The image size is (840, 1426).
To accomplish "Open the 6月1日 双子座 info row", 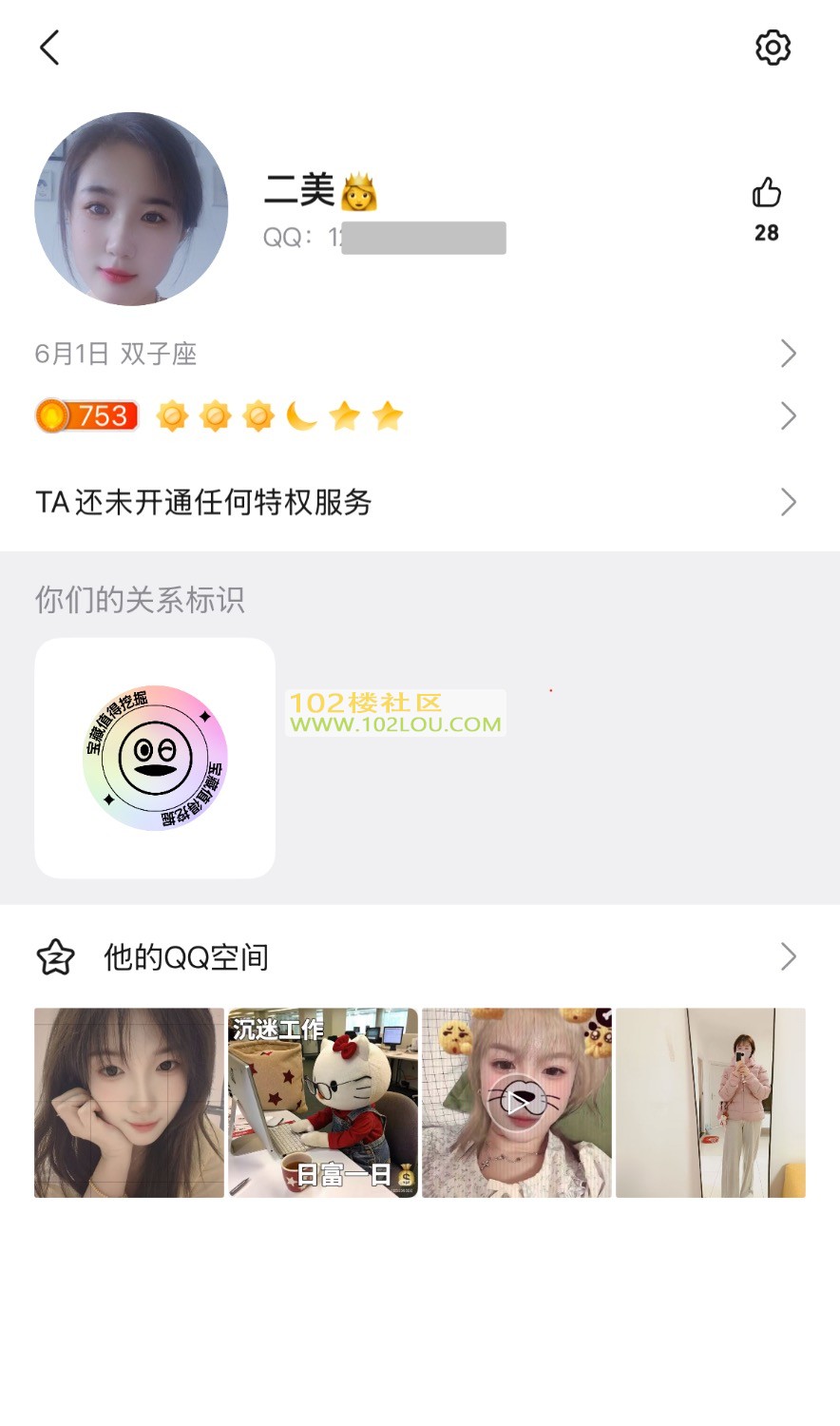I will (x=418, y=354).
